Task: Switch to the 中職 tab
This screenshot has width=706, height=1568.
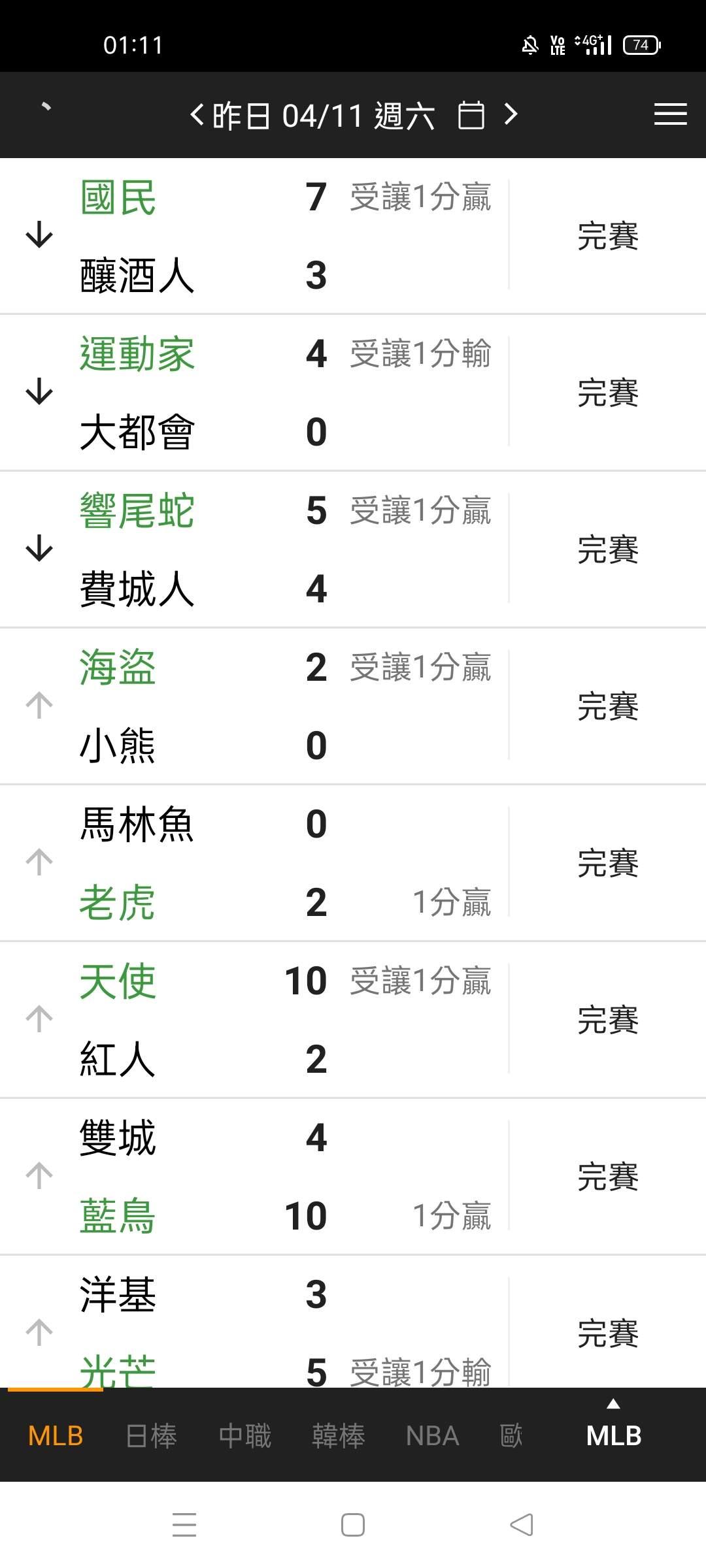Action: pos(244,1435)
